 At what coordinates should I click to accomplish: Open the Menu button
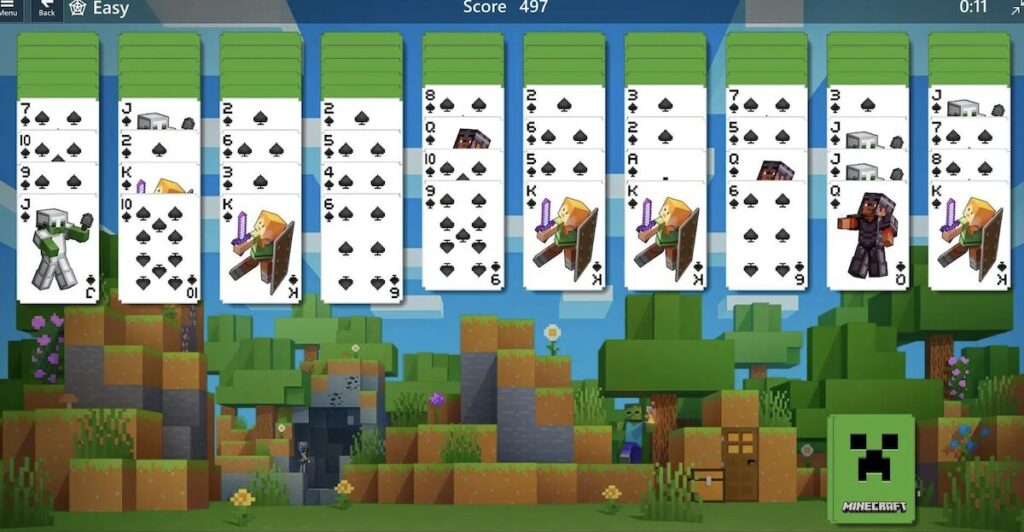click(8, 9)
